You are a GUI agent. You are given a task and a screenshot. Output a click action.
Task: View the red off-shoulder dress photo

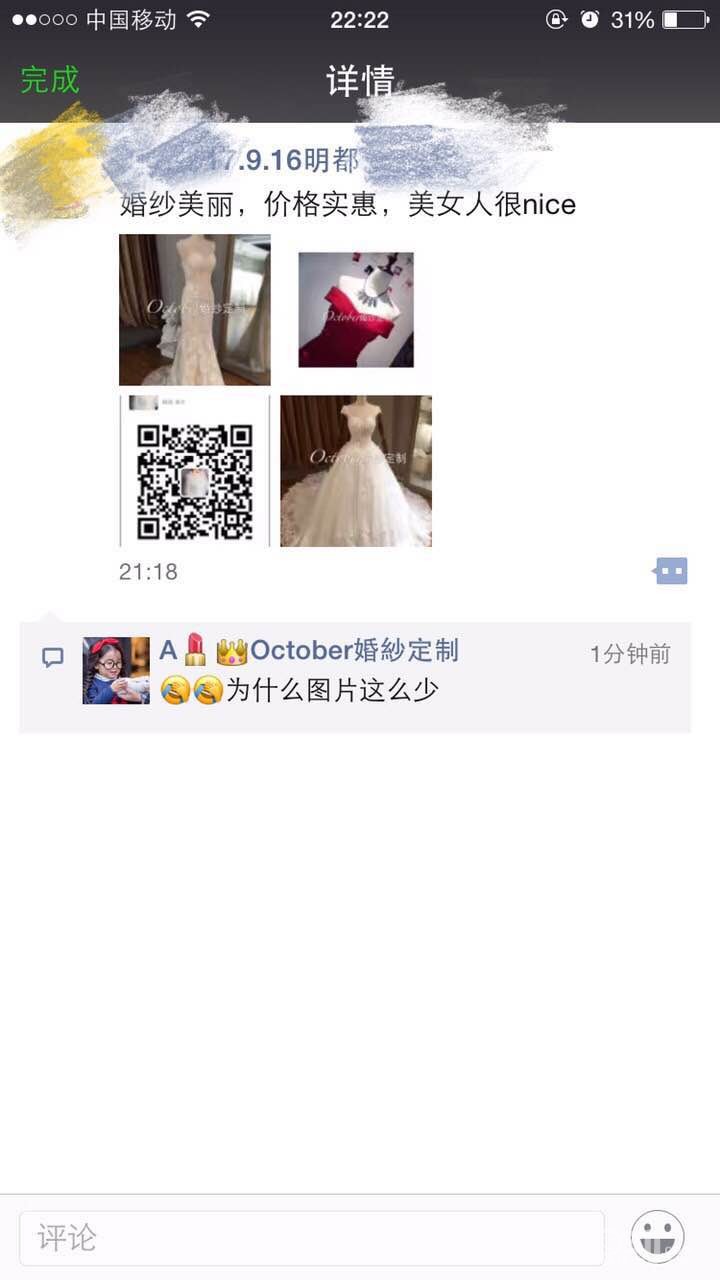(356, 310)
